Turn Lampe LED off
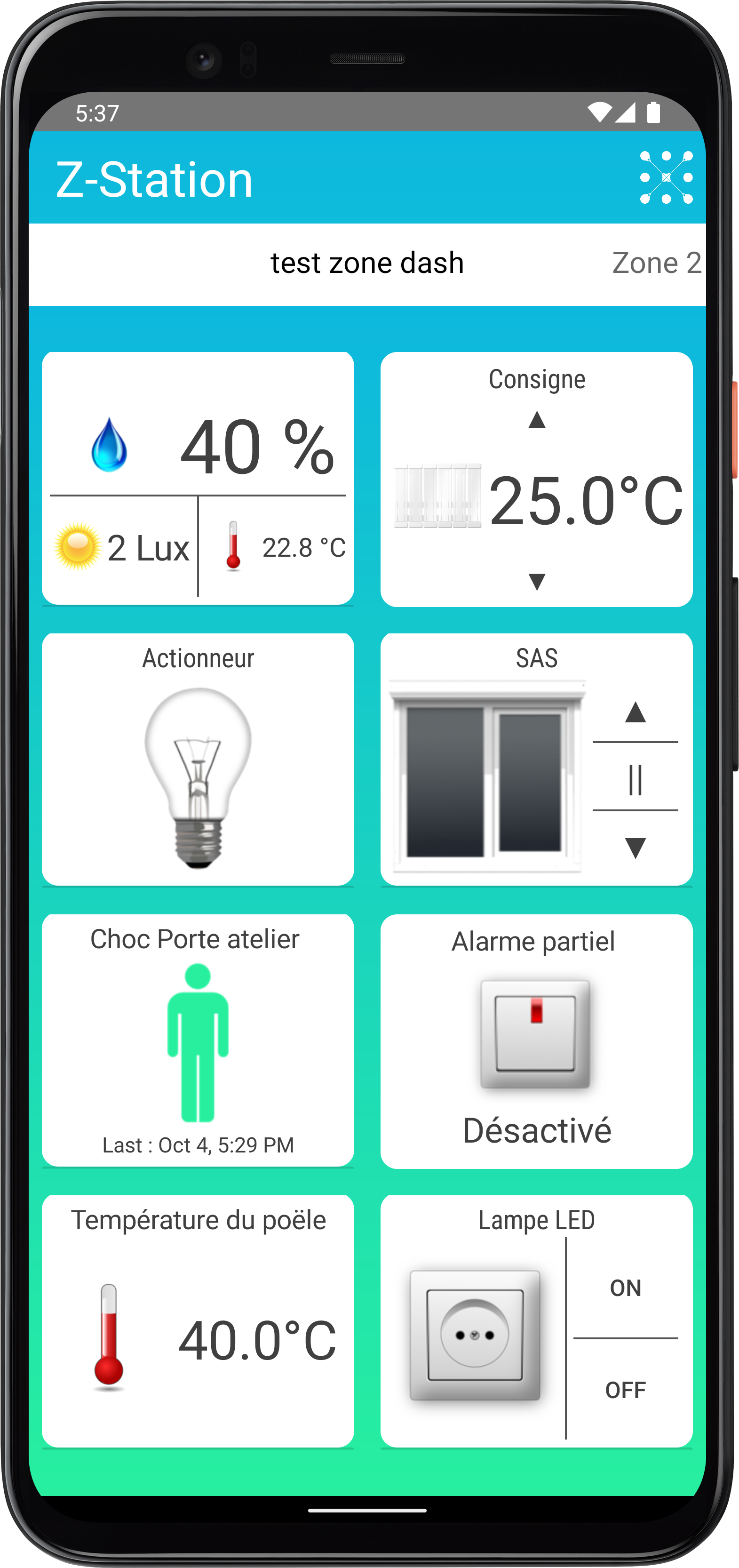The width and height of the screenshot is (739, 1568). (x=625, y=1390)
